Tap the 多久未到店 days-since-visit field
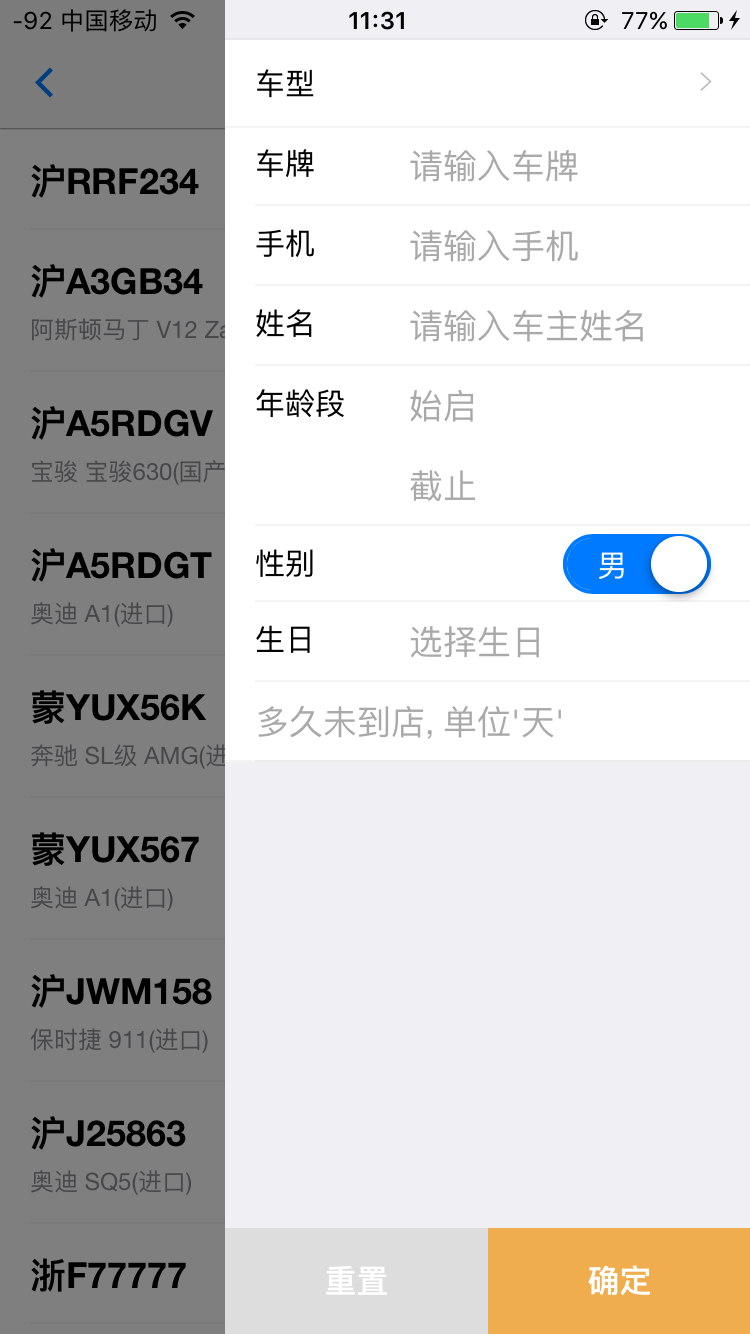750x1334 pixels. 502,721
